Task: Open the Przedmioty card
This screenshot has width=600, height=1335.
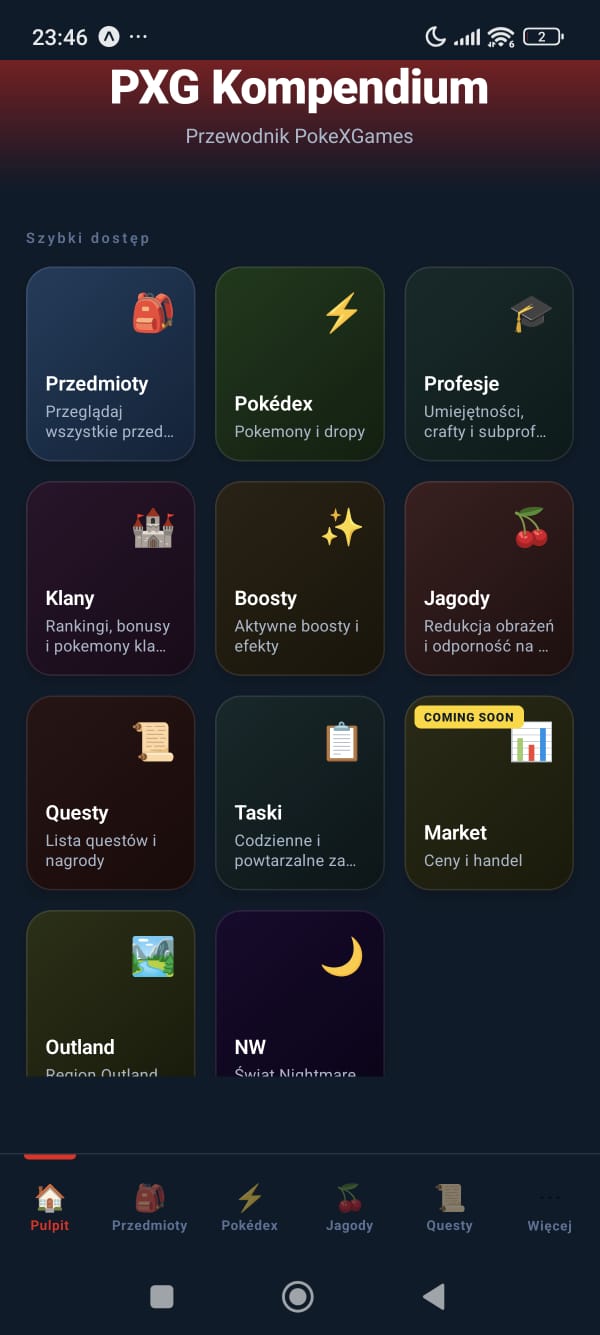Action: pyautogui.click(x=110, y=364)
